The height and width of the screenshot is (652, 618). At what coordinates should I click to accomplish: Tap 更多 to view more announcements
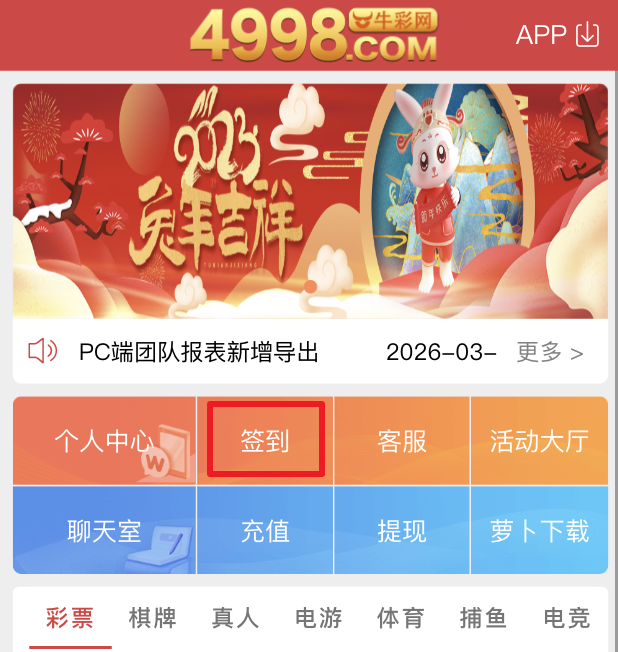click(549, 352)
